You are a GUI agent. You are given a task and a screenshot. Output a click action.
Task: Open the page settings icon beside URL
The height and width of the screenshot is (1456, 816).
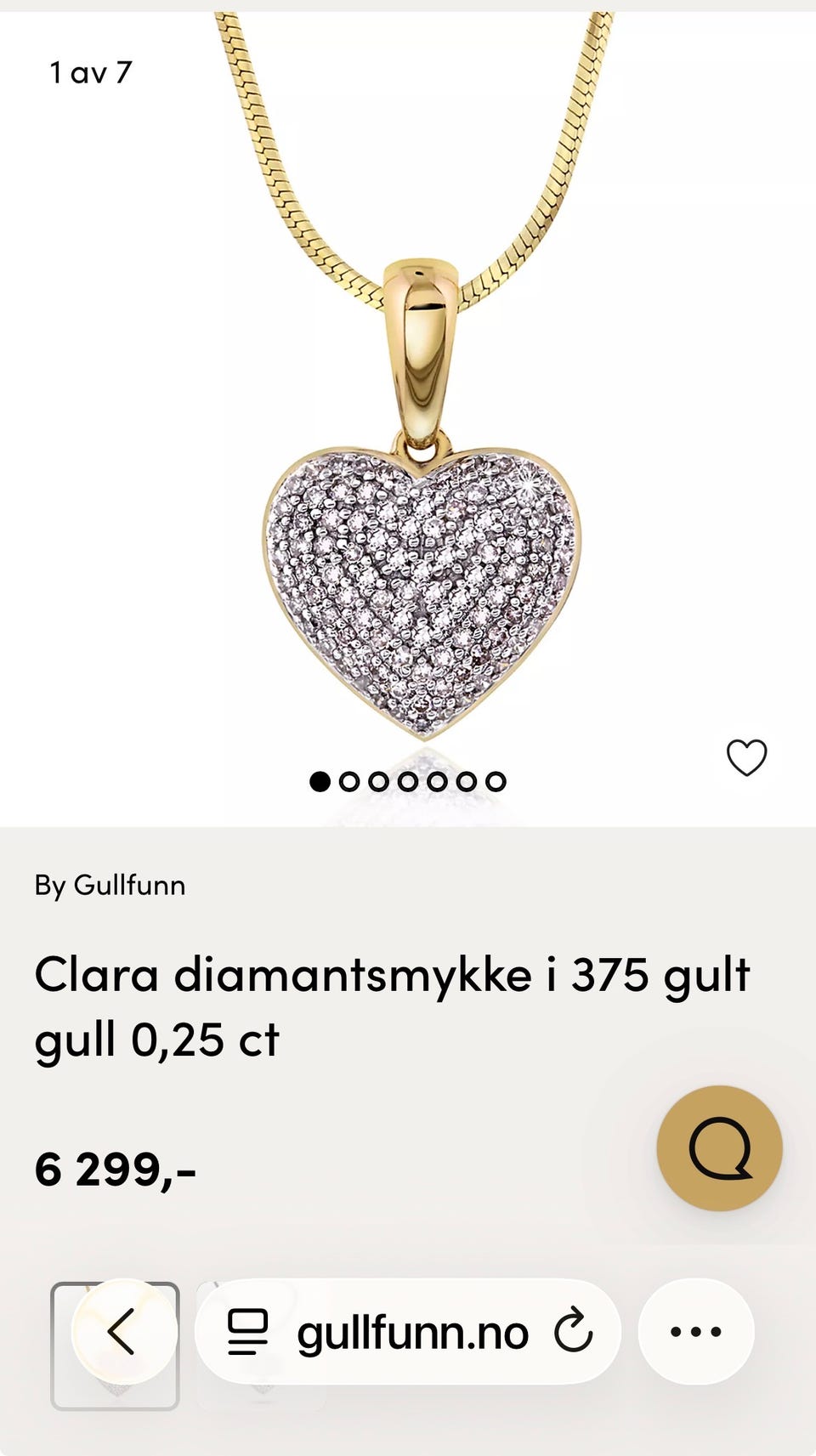pyautogui.click(x=247, y=1332)
